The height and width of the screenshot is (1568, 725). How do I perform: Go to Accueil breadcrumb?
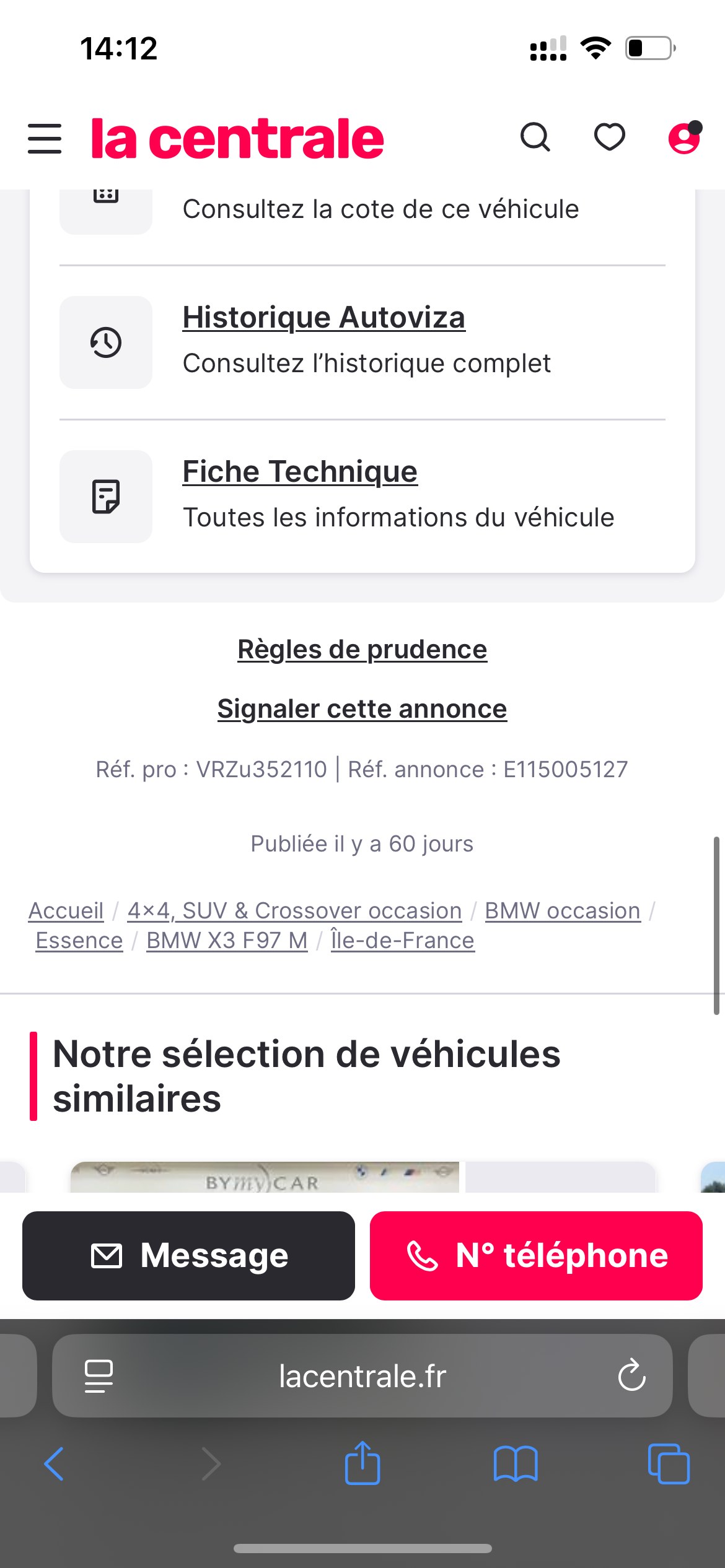tap(66, 910)
